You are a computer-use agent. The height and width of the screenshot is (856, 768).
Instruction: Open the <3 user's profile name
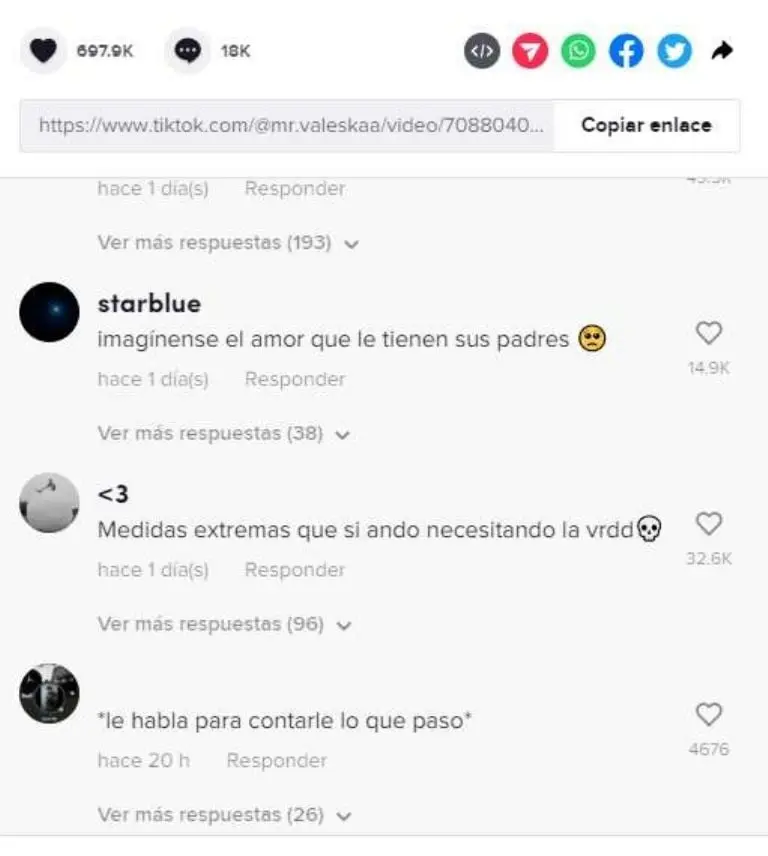pyautogui.click(x=113, y=494)
